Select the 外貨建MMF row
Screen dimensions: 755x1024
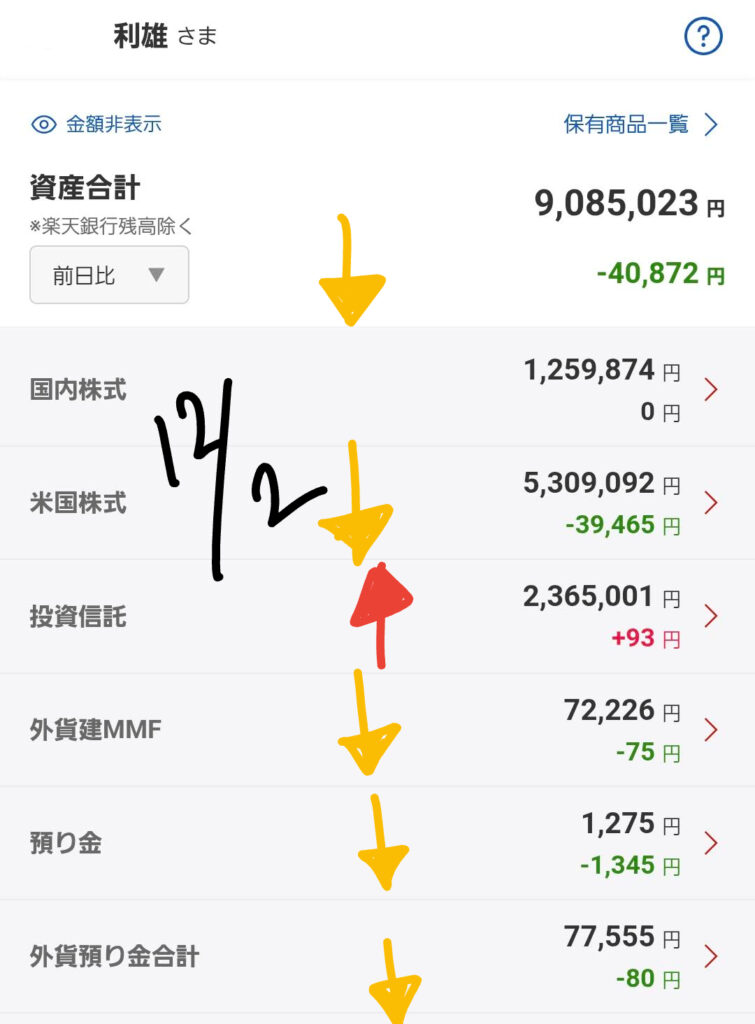coord(377,730)
